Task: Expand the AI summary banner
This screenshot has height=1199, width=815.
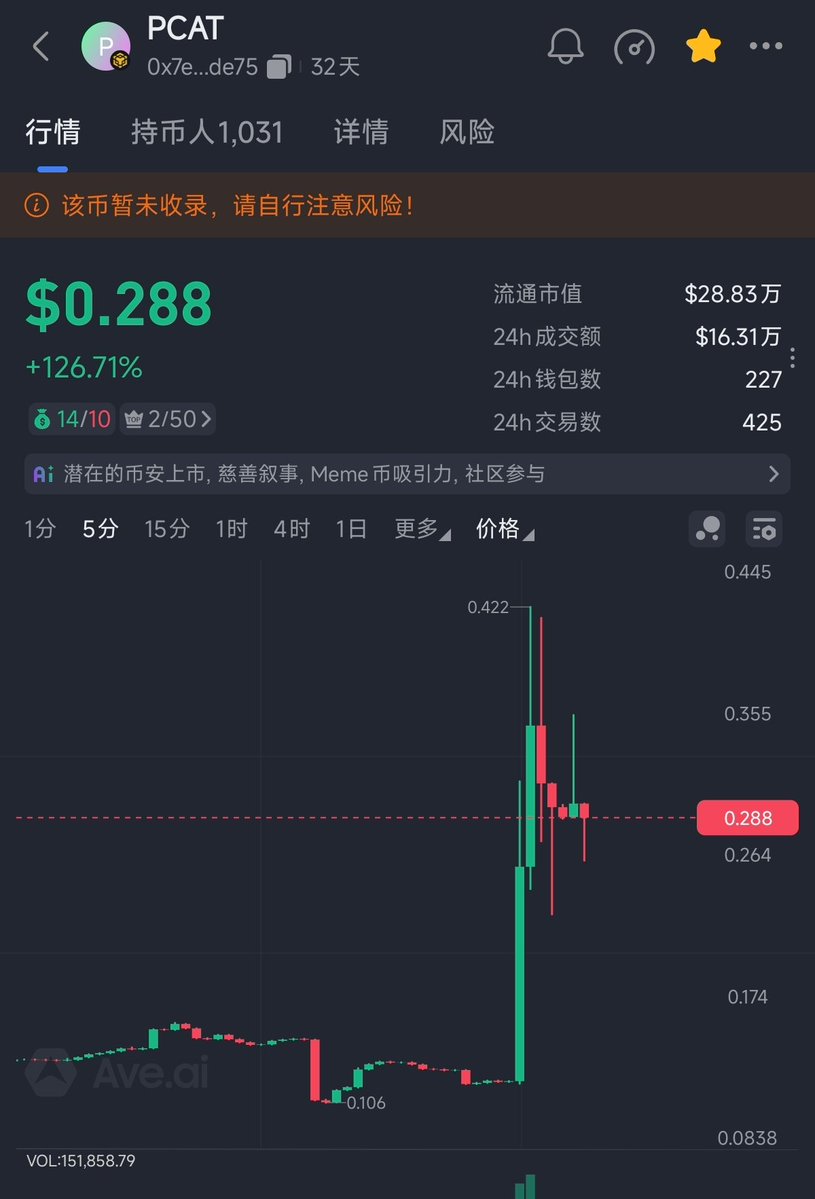Action: [773, 474]
